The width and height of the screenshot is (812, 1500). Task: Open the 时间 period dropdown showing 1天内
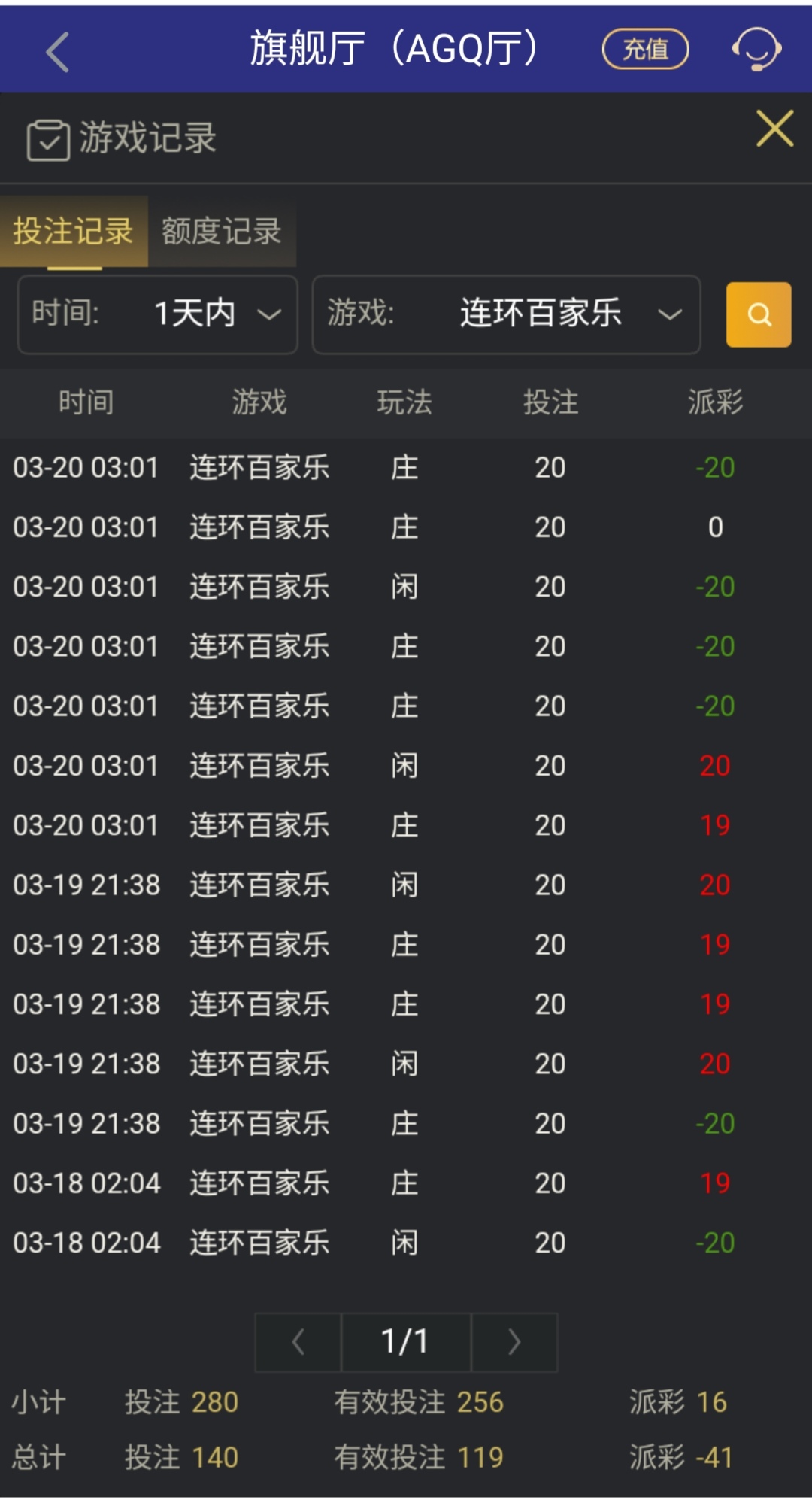coord(156,315)
